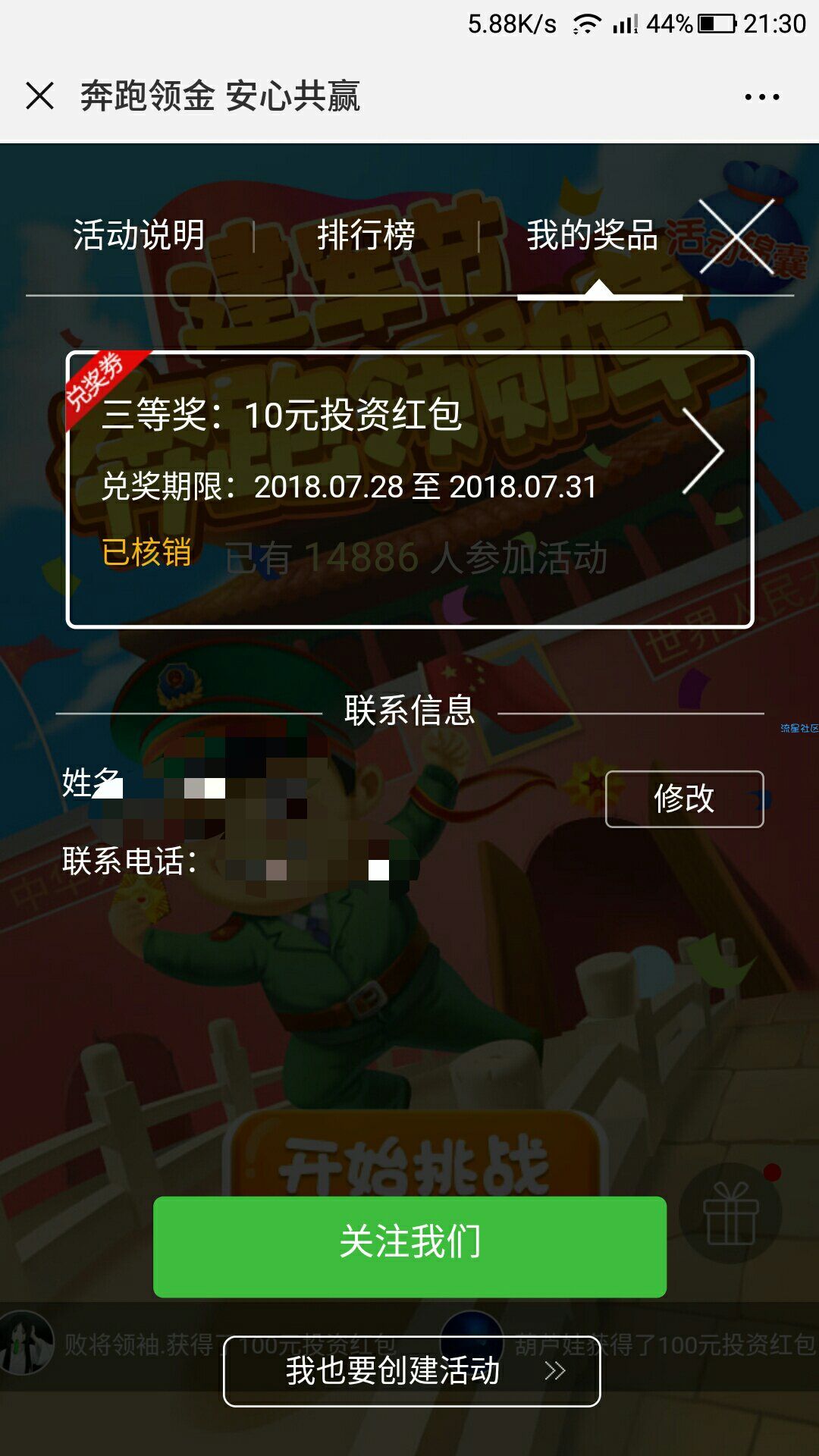The height and width of the screenshot is (1456, 819).
Task: Select the 我的奖品 tab
Action: (592, 235)
